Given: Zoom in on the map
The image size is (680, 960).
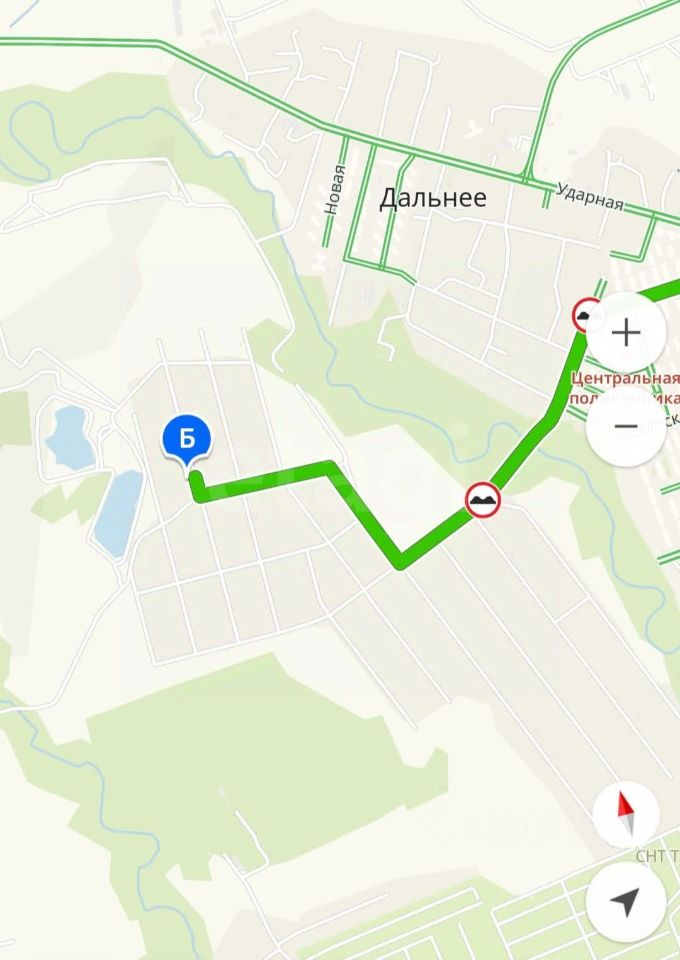Looking at the screenshot, I should [626, 333].
